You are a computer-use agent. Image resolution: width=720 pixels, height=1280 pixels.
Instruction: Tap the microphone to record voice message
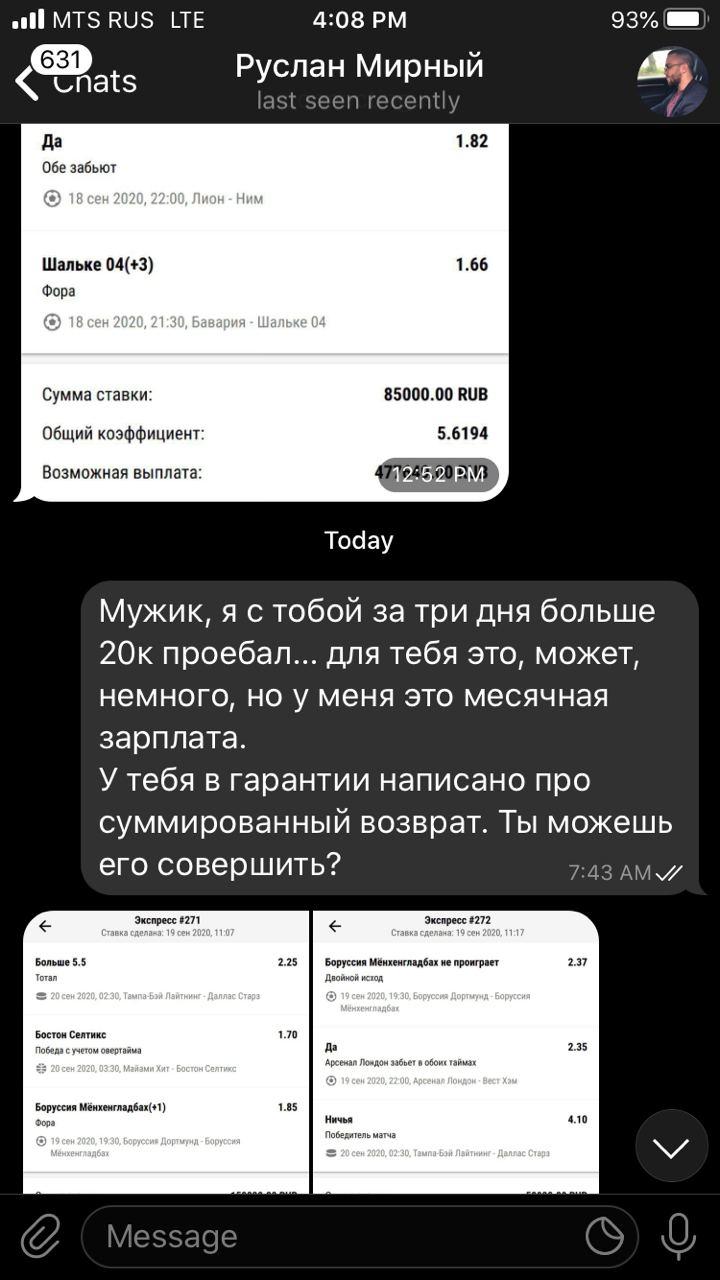[x=678, y=1237]
